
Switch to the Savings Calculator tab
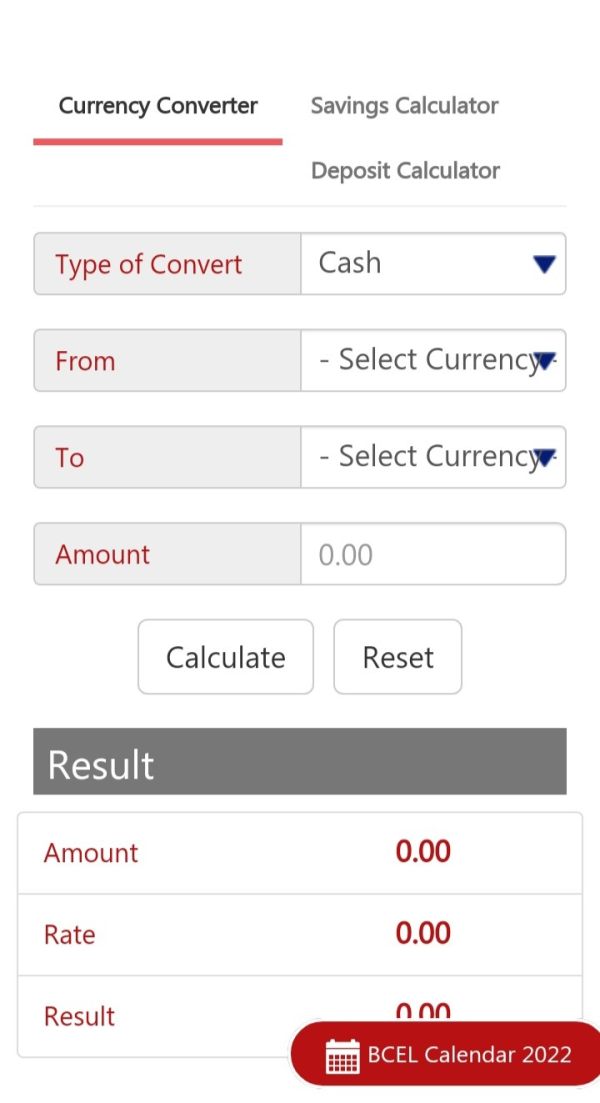(404, 106)
